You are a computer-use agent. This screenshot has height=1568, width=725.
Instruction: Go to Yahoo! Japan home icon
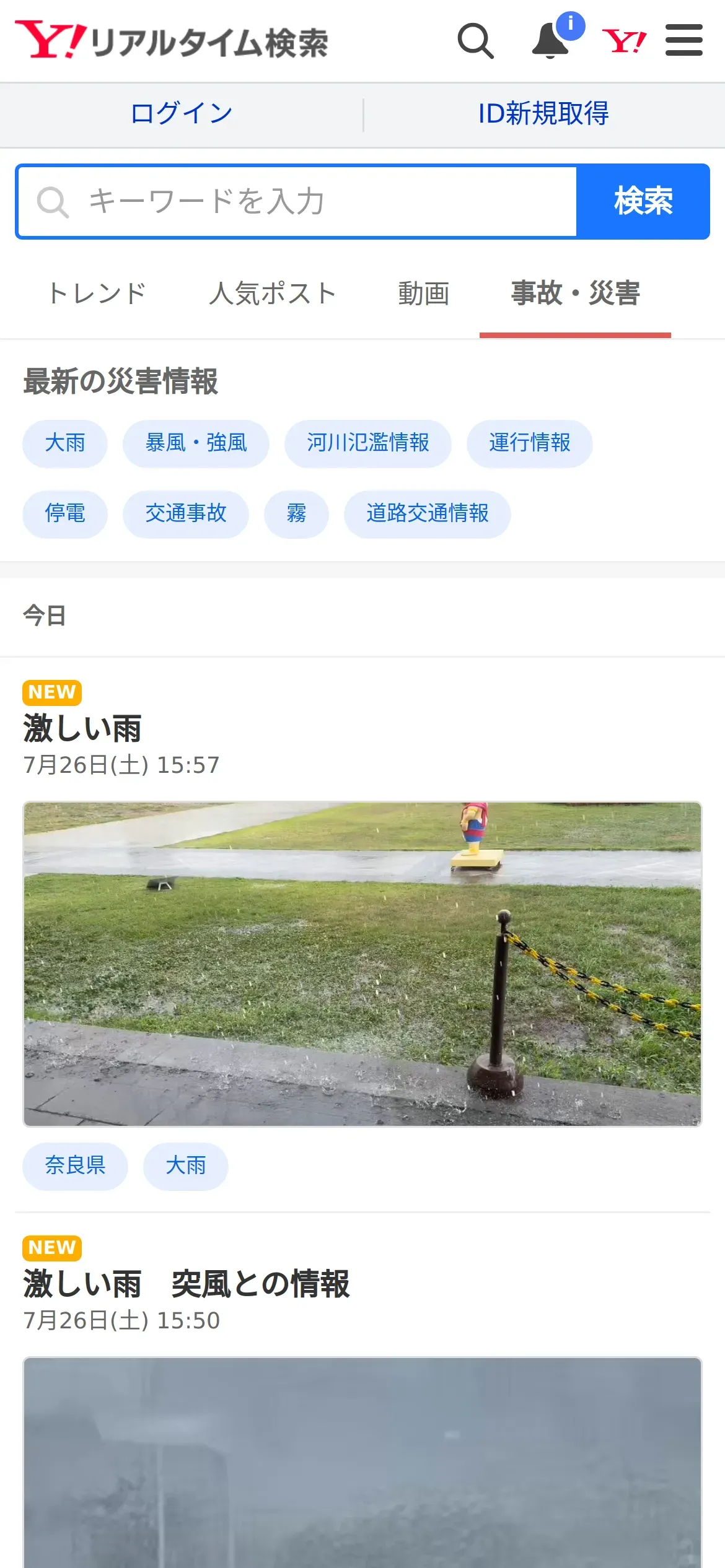pos(624,41)
